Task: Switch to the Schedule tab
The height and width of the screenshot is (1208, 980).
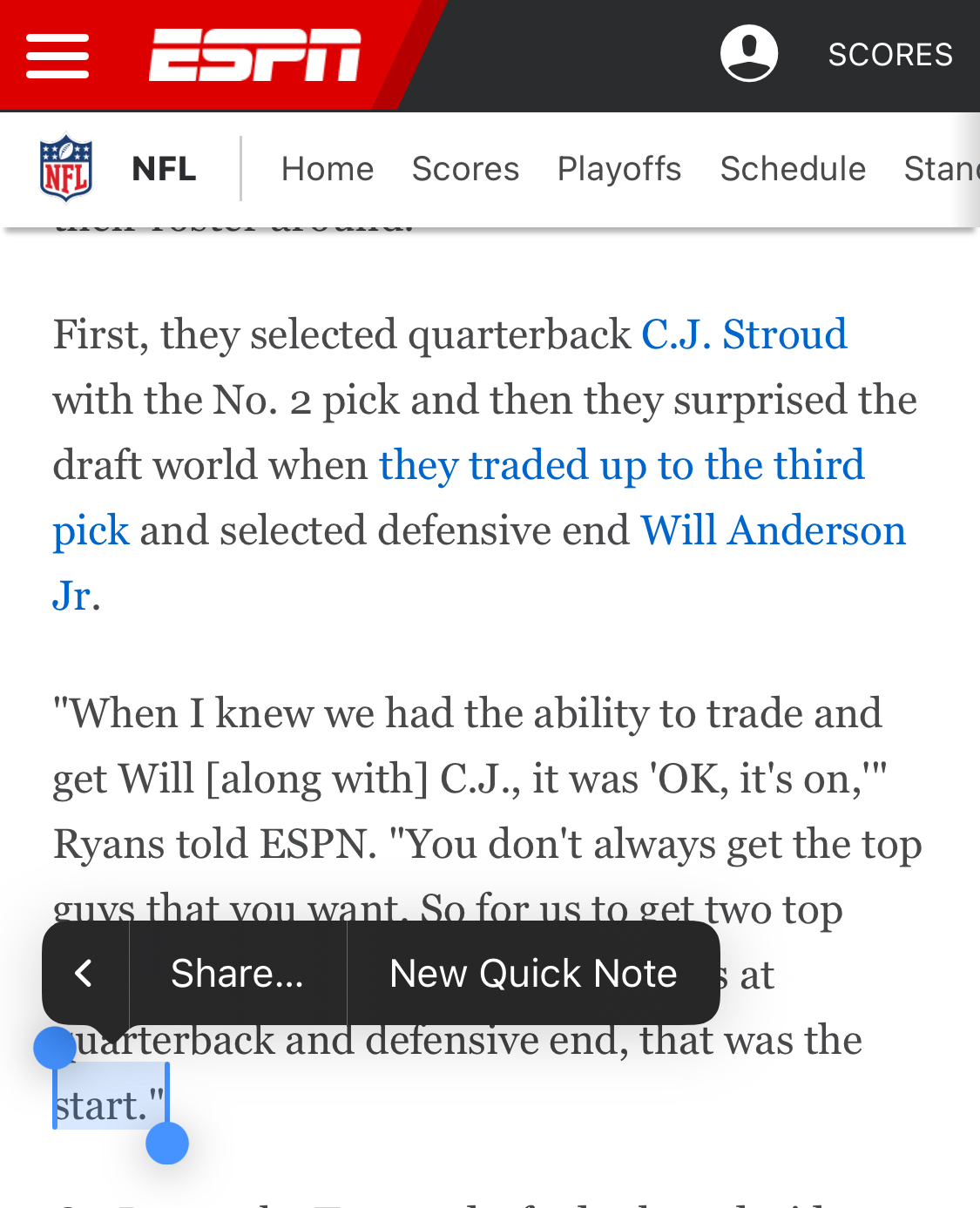Action: [x=793, y=169]
